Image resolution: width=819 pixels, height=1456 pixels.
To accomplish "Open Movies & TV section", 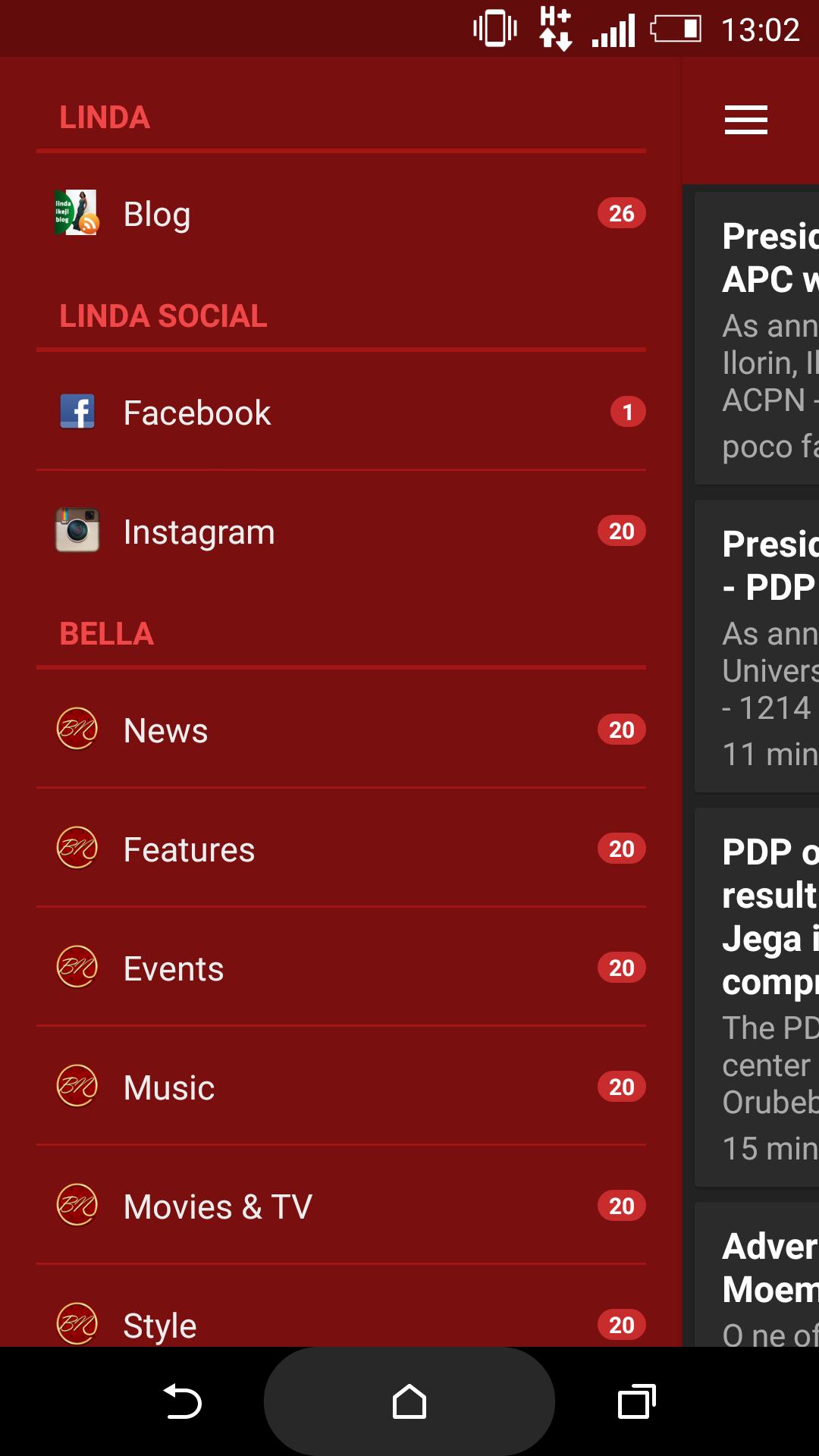I will 341,1207.
